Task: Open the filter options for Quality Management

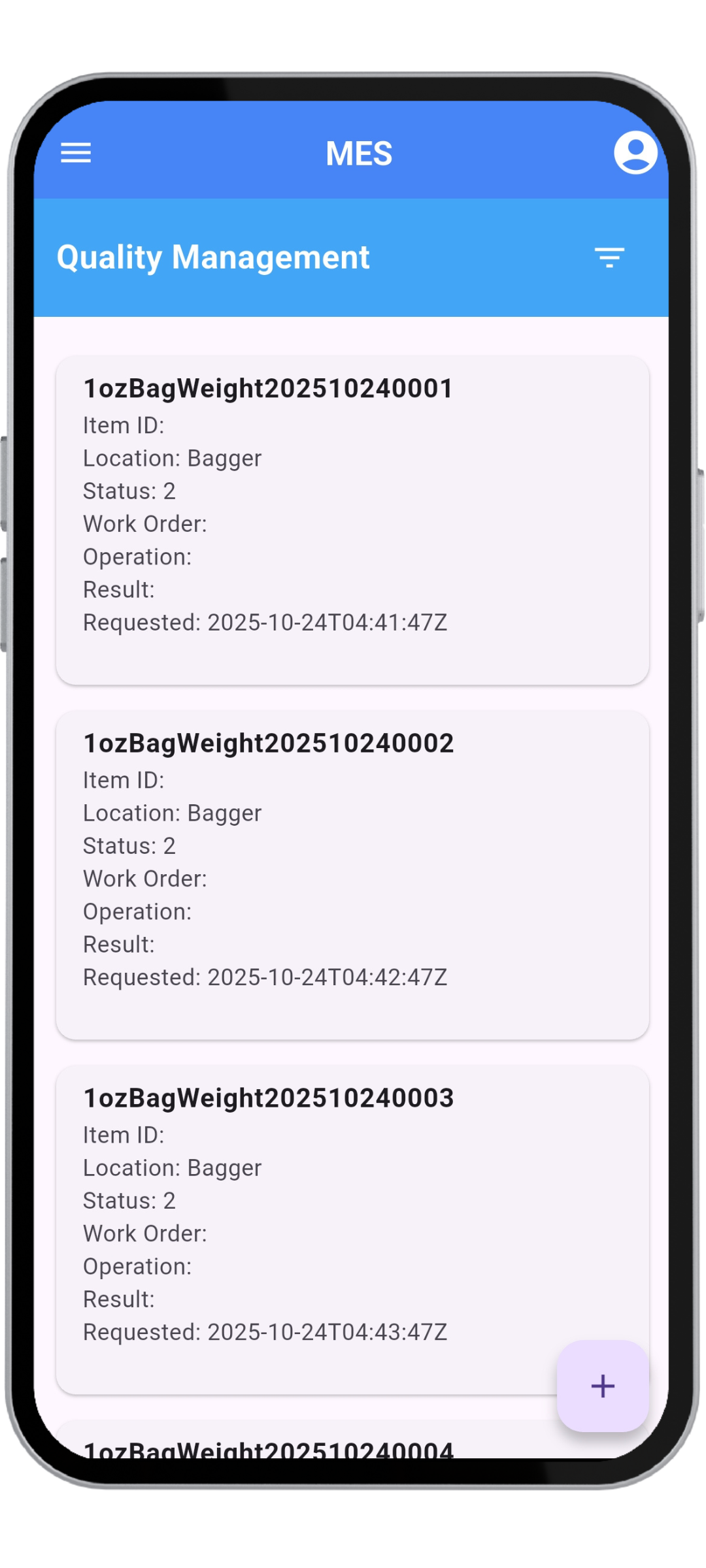Action: click(x=609, y=257)
